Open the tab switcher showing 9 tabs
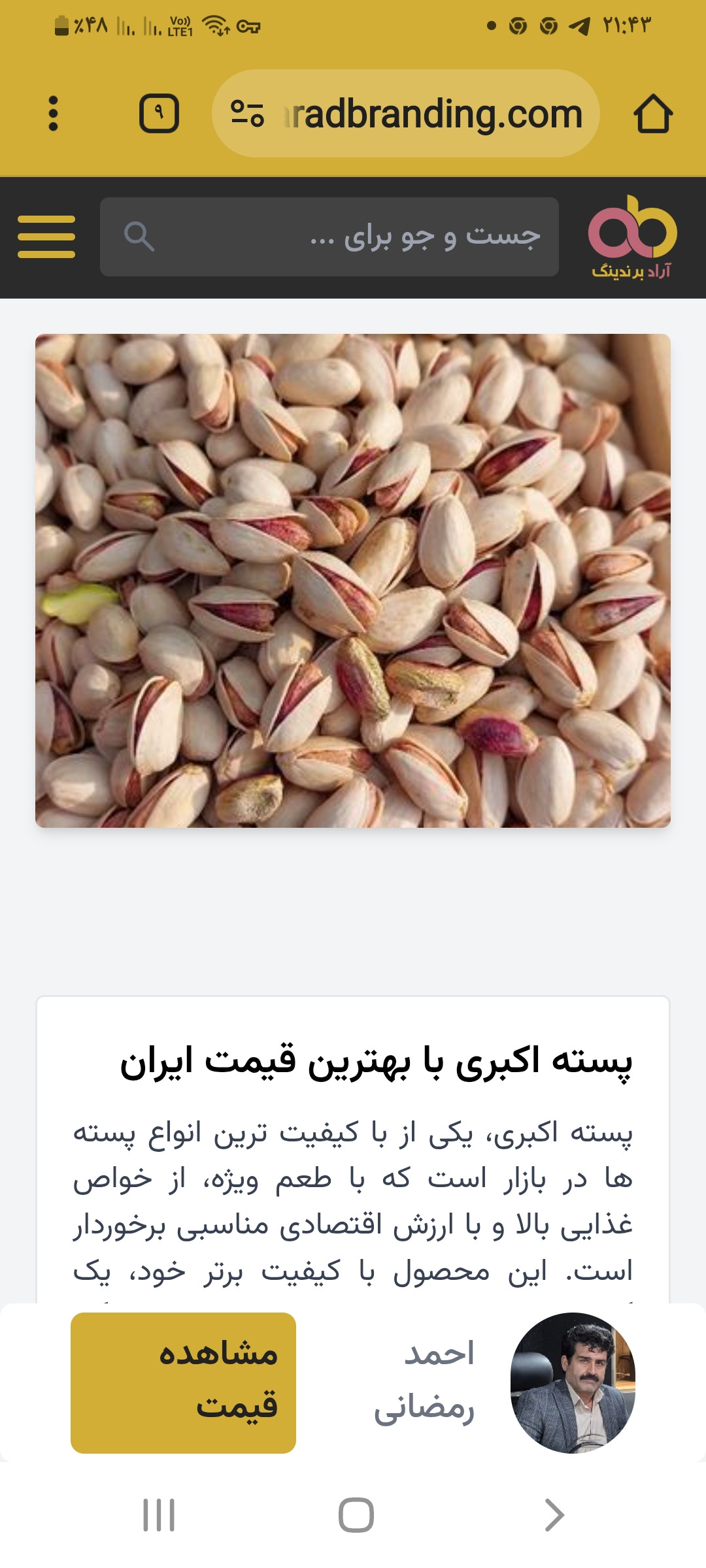 click(159, 114)
